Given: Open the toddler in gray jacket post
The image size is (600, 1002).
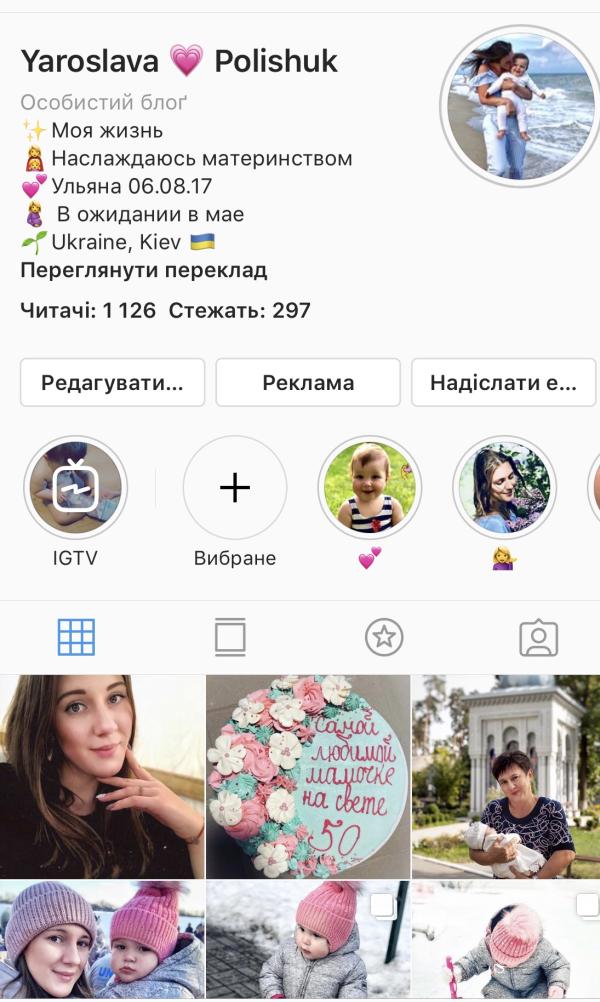Looking at the screenshot, I should (x=308, y=940).
